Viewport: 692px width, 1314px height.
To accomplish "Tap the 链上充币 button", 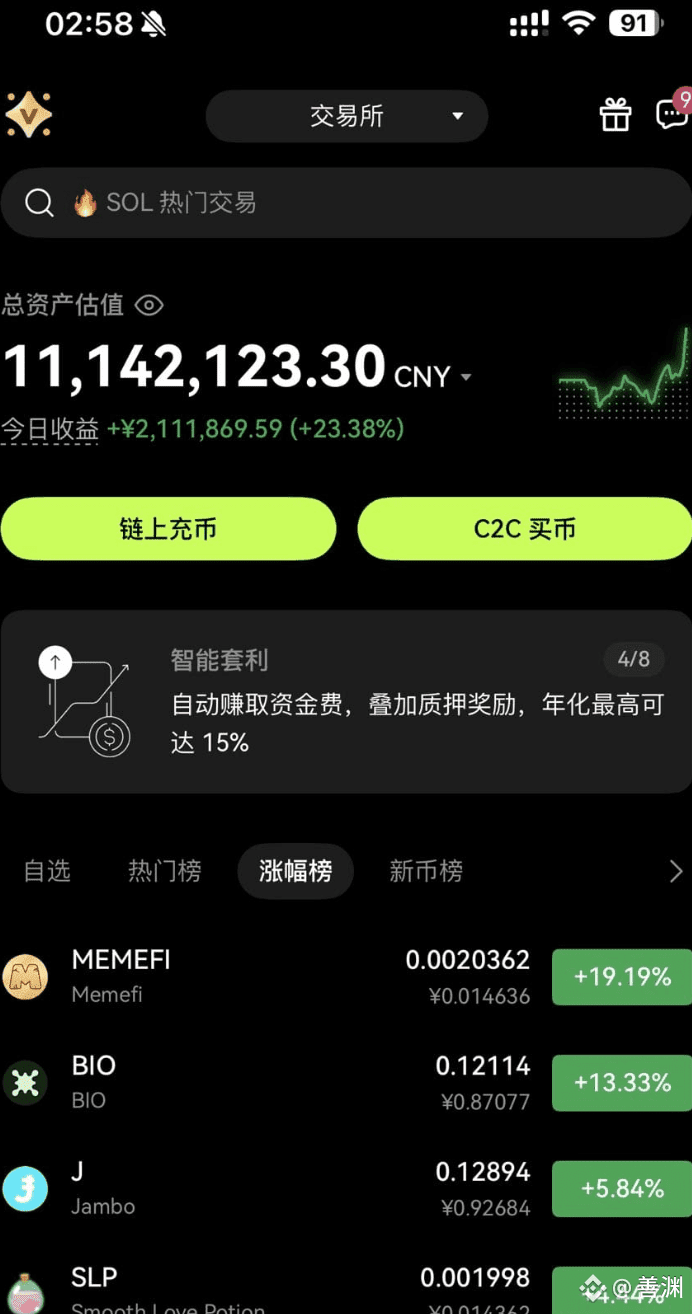I will click(x=168, y=529).
